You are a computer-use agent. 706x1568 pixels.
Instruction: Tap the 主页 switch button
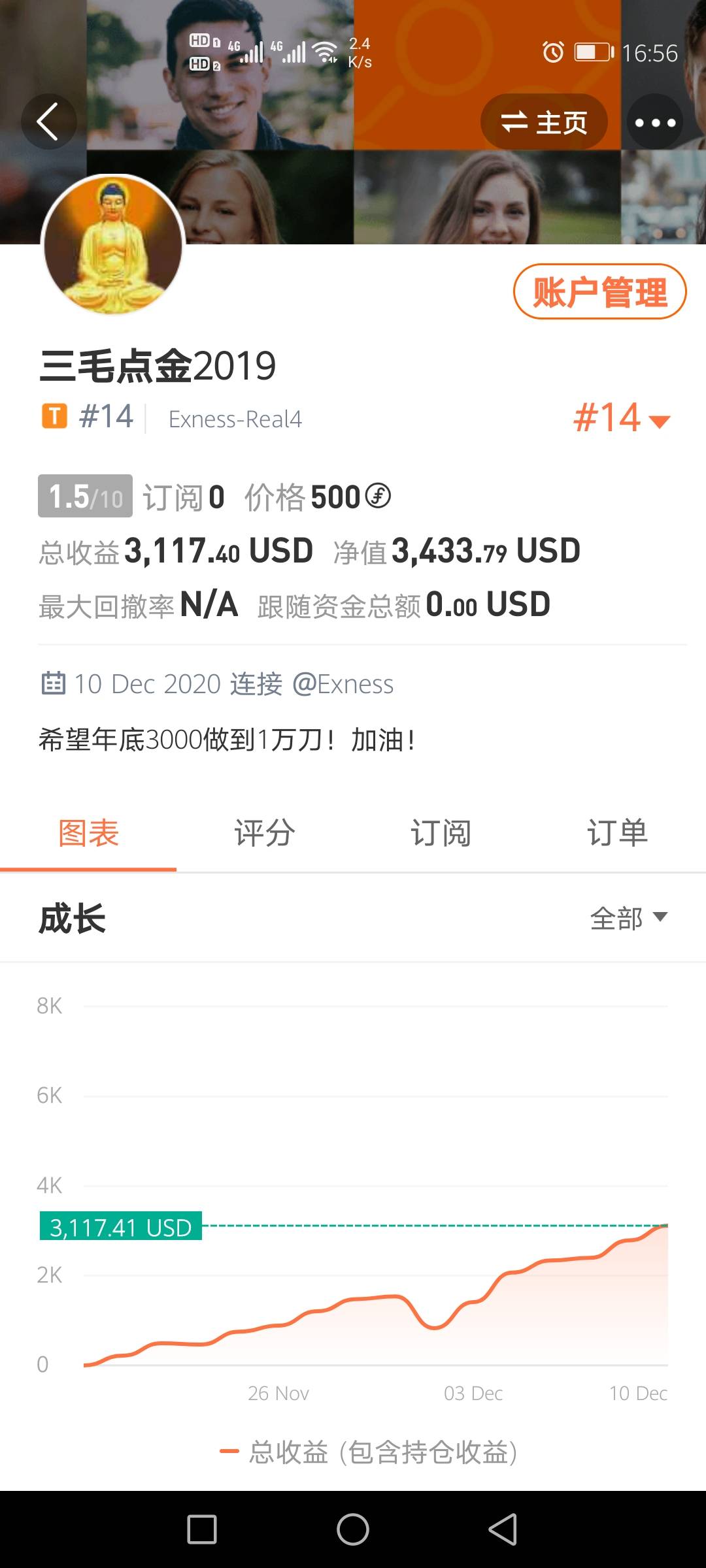point(544,122)
